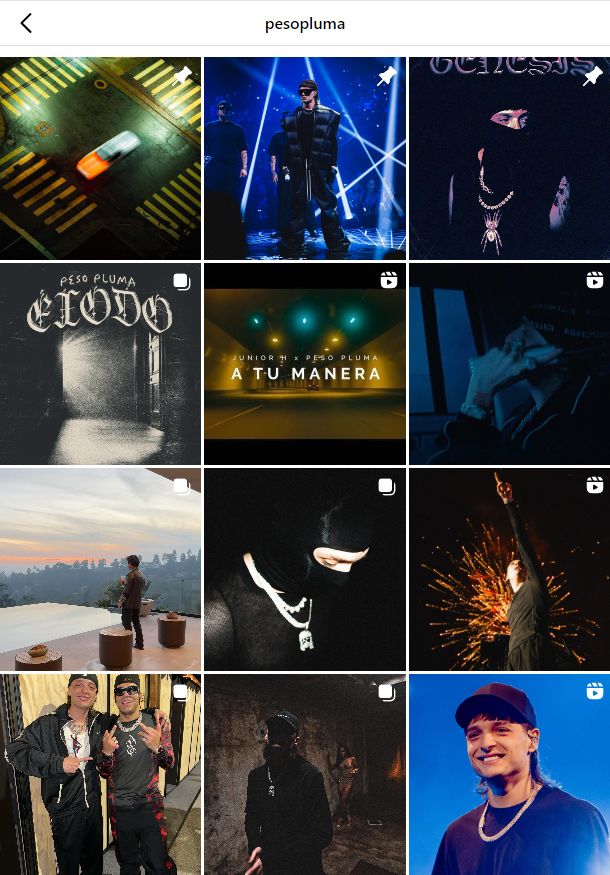Open the pinned Genesis album post

[x=509, y=158]
